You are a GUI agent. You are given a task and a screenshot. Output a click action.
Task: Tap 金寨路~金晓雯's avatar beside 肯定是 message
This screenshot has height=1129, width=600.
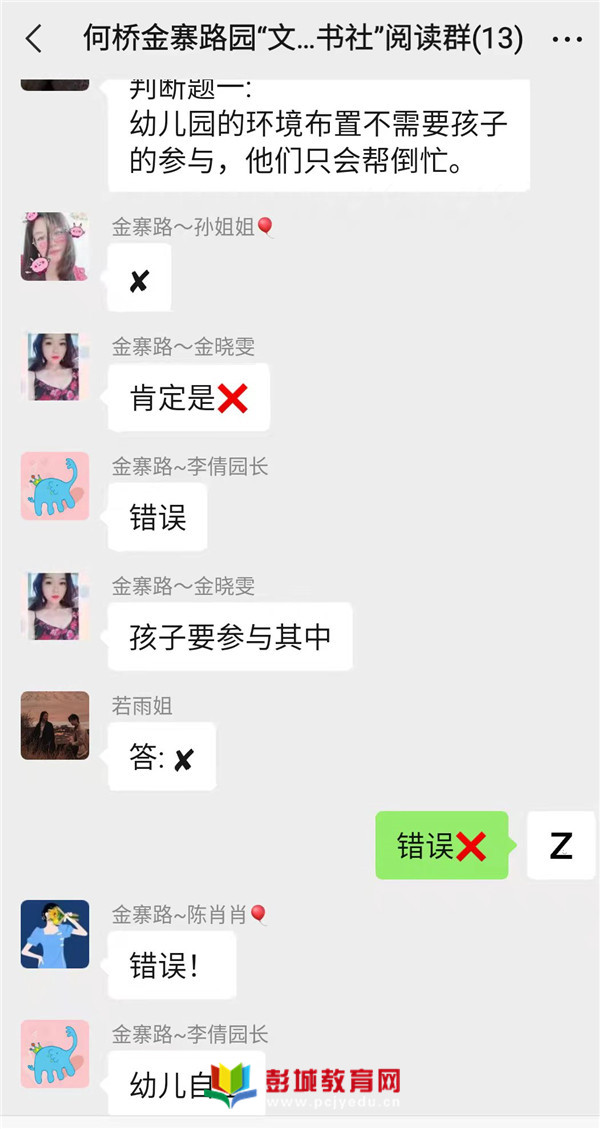coord(55,367)
